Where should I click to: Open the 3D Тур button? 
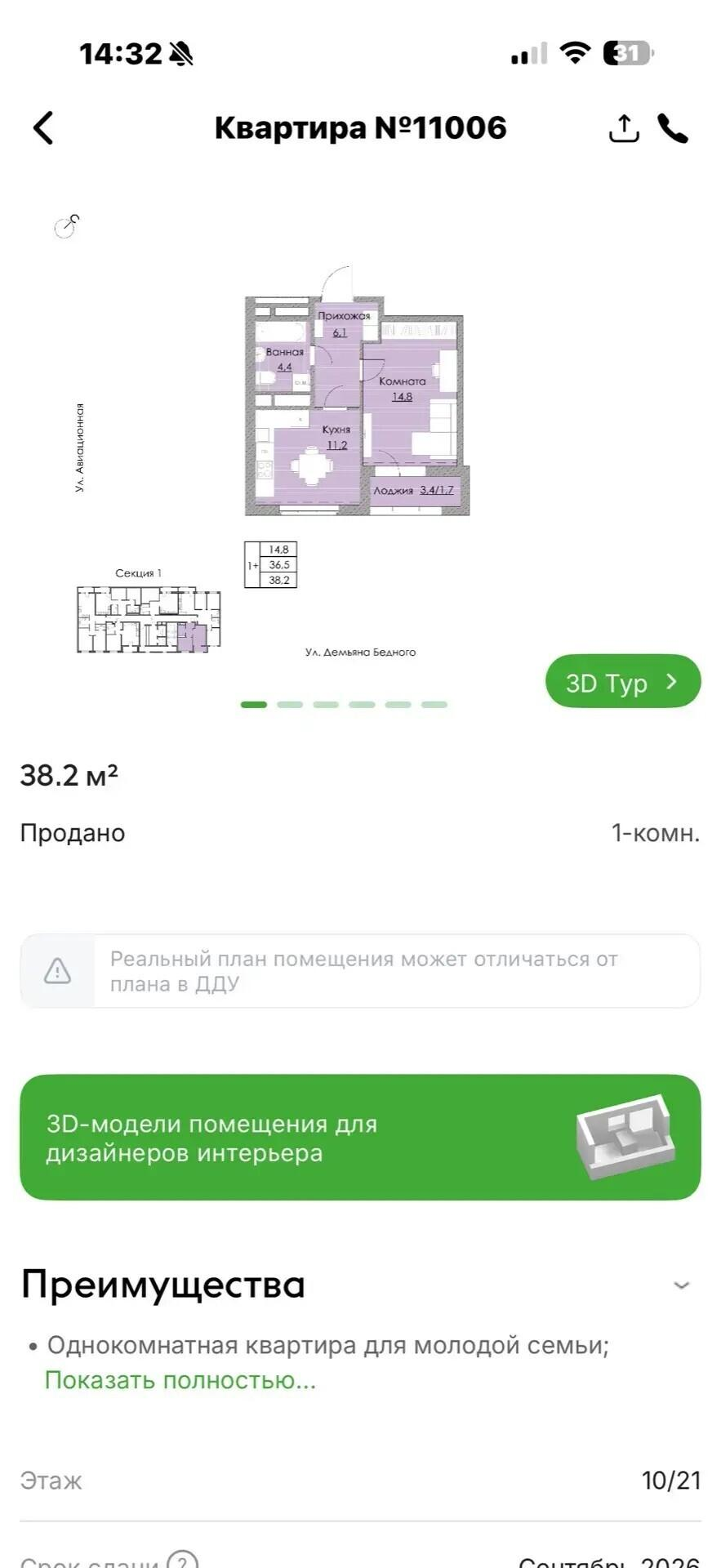(623, 682)
